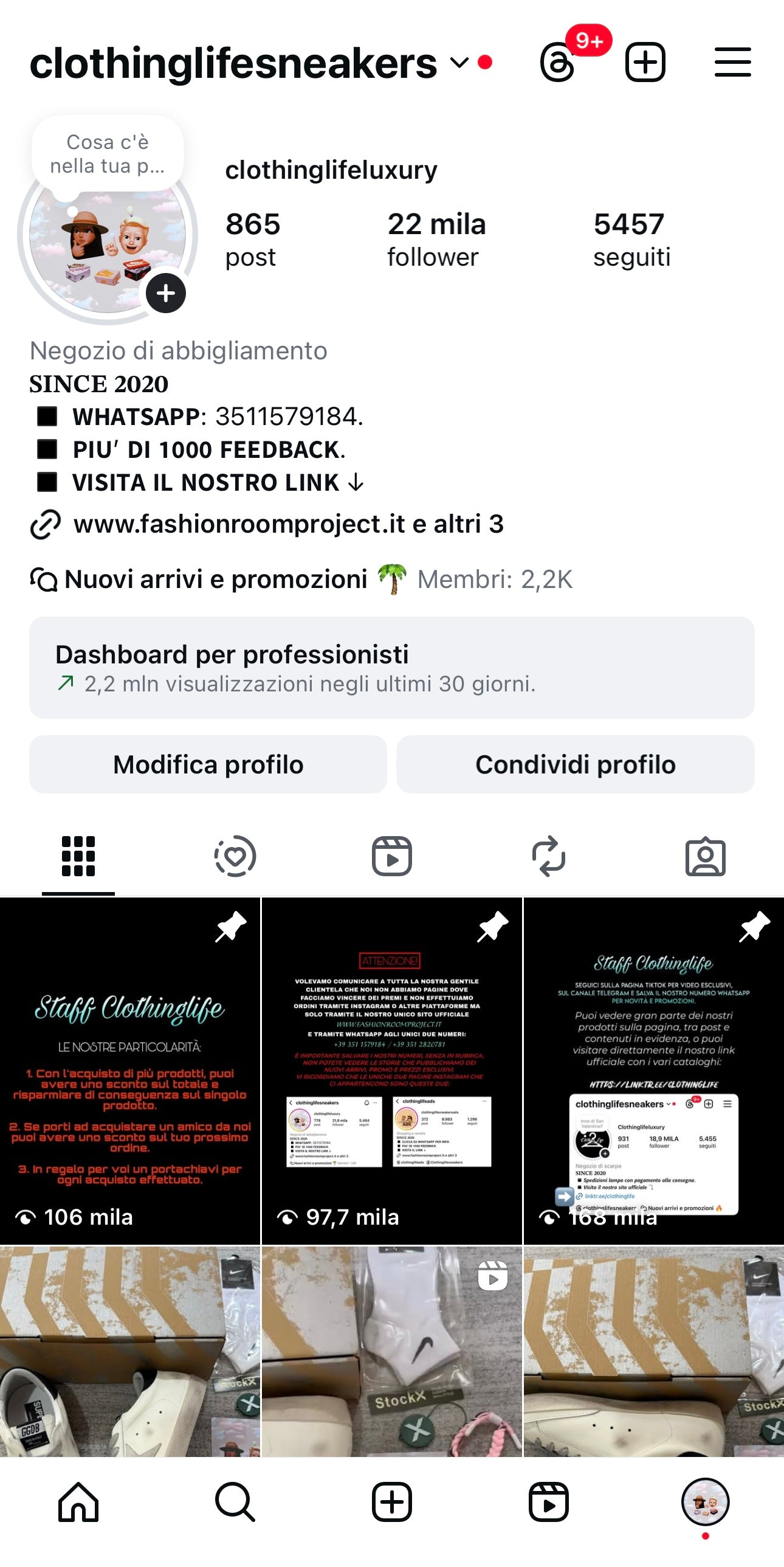Switch to the Reels tab on the profile
The image size is (784, 1567).
point(391,857)
